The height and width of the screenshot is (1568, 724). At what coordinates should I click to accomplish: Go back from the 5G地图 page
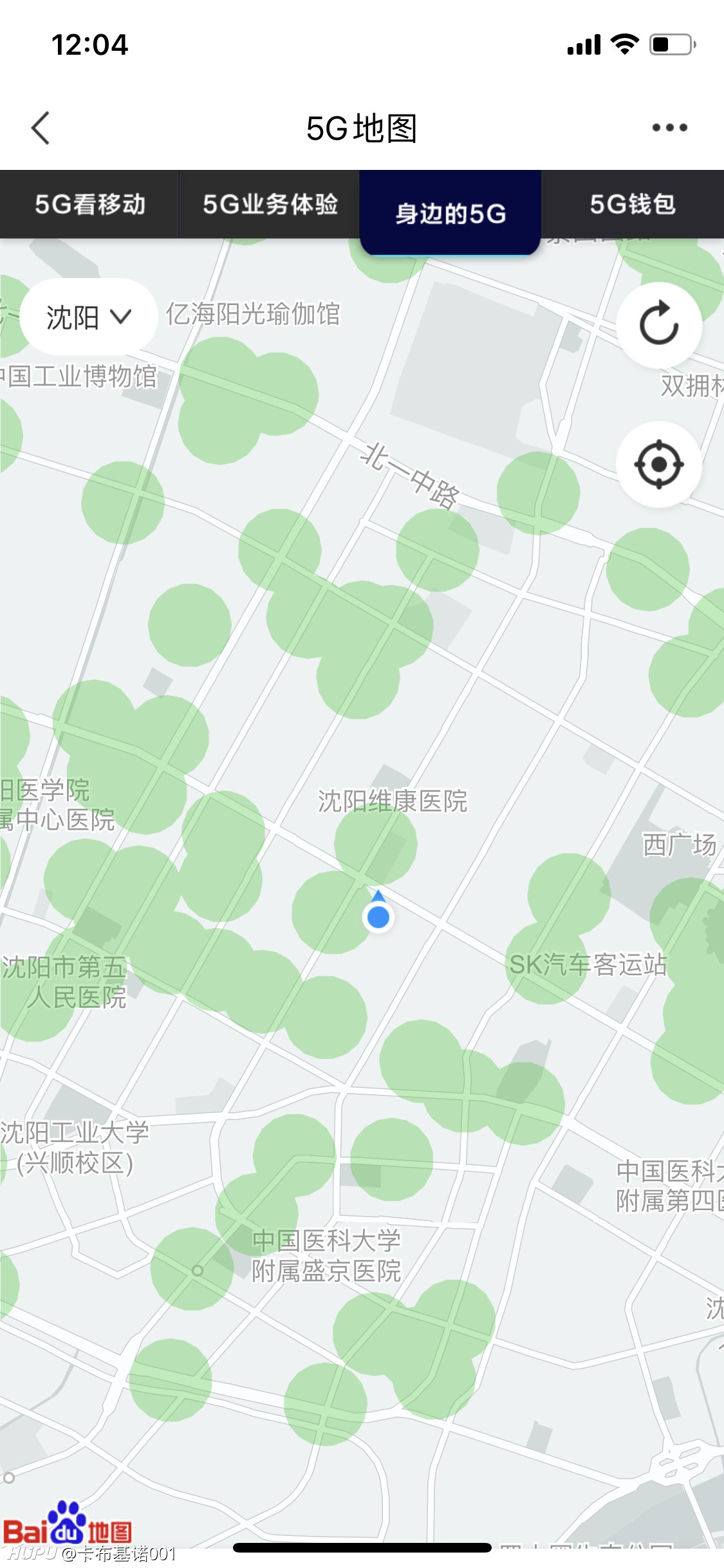pos(41,128)
